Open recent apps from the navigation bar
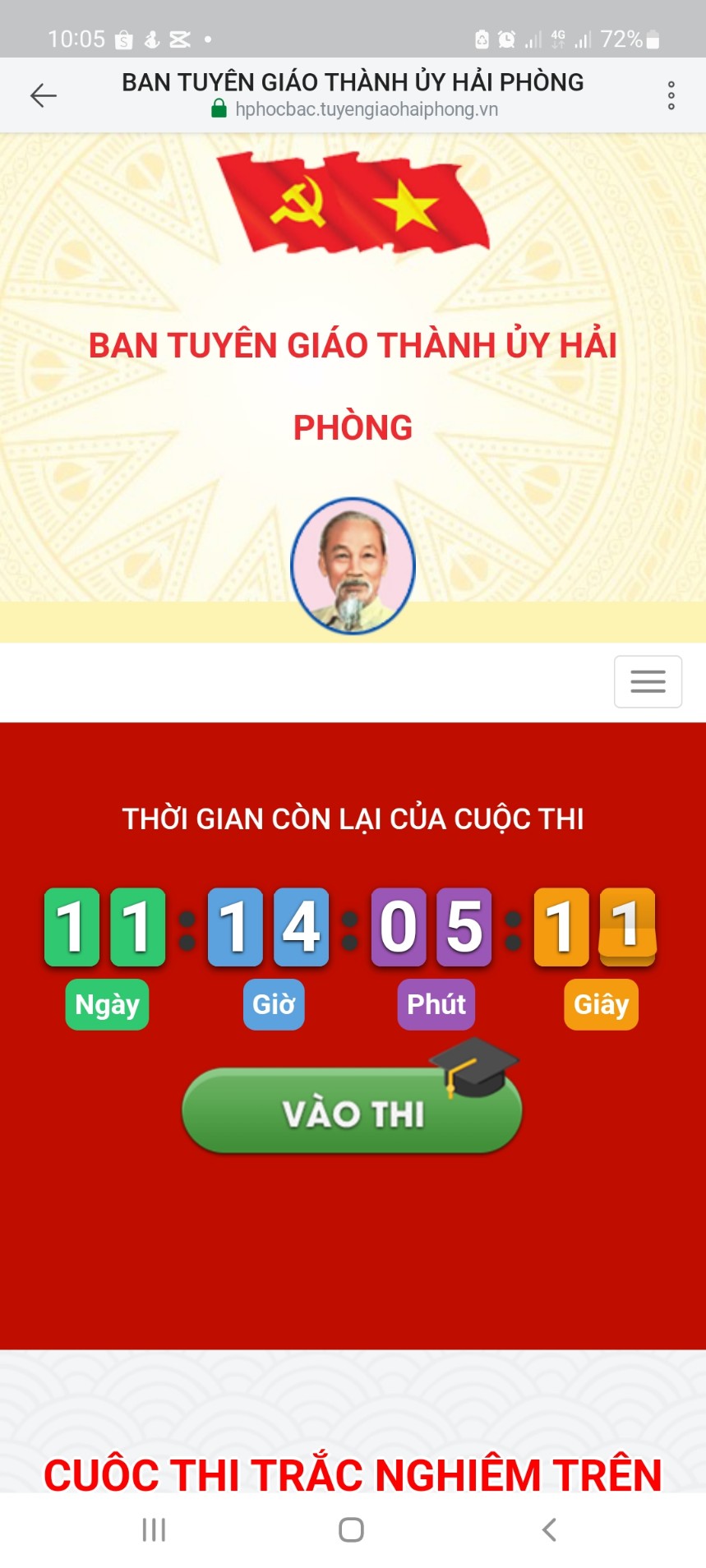This screenshot has height=1568, width=706. pyautogui.click(x=154, y=1529)
